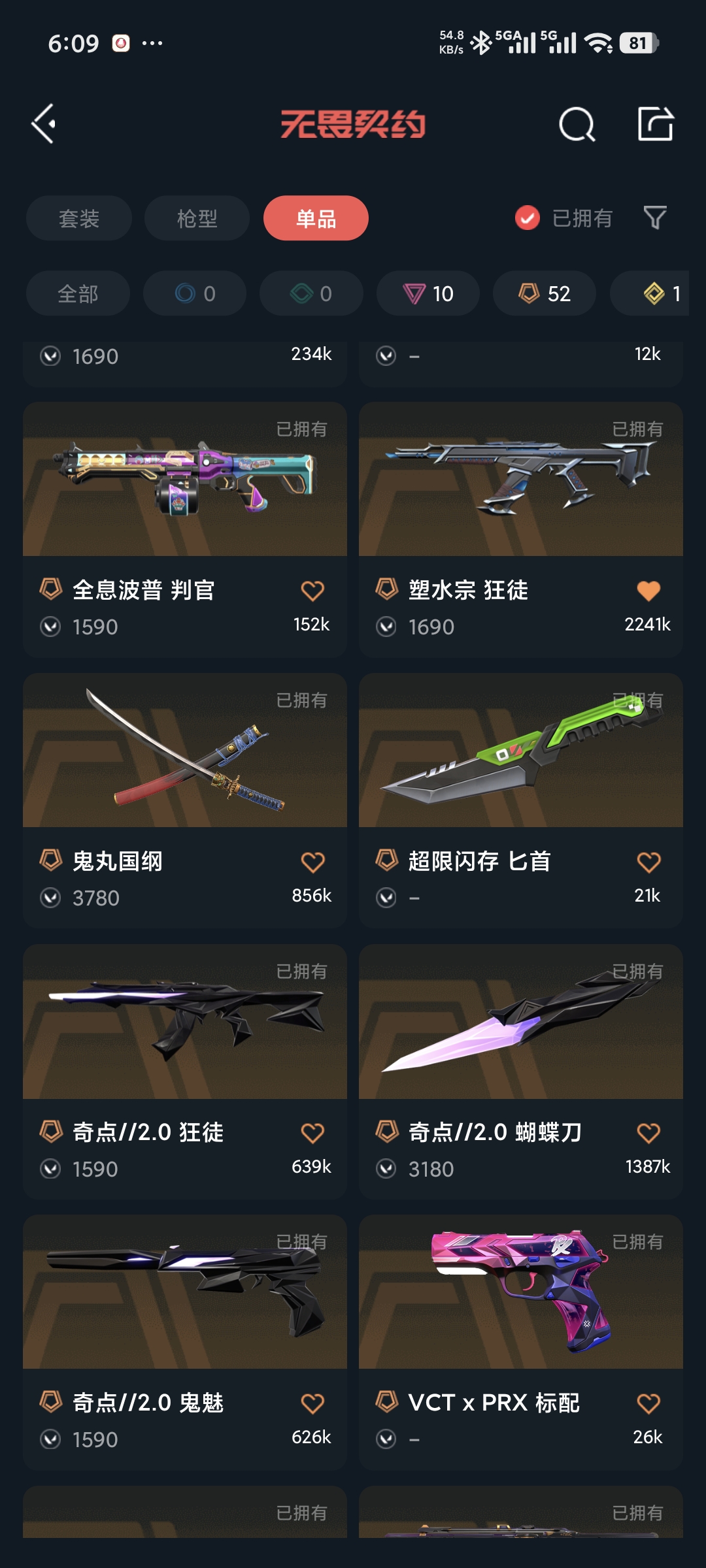Viewport: 706px width, 1568px height.
Task: Open the funnel filter icon
Action: (654, 218)
